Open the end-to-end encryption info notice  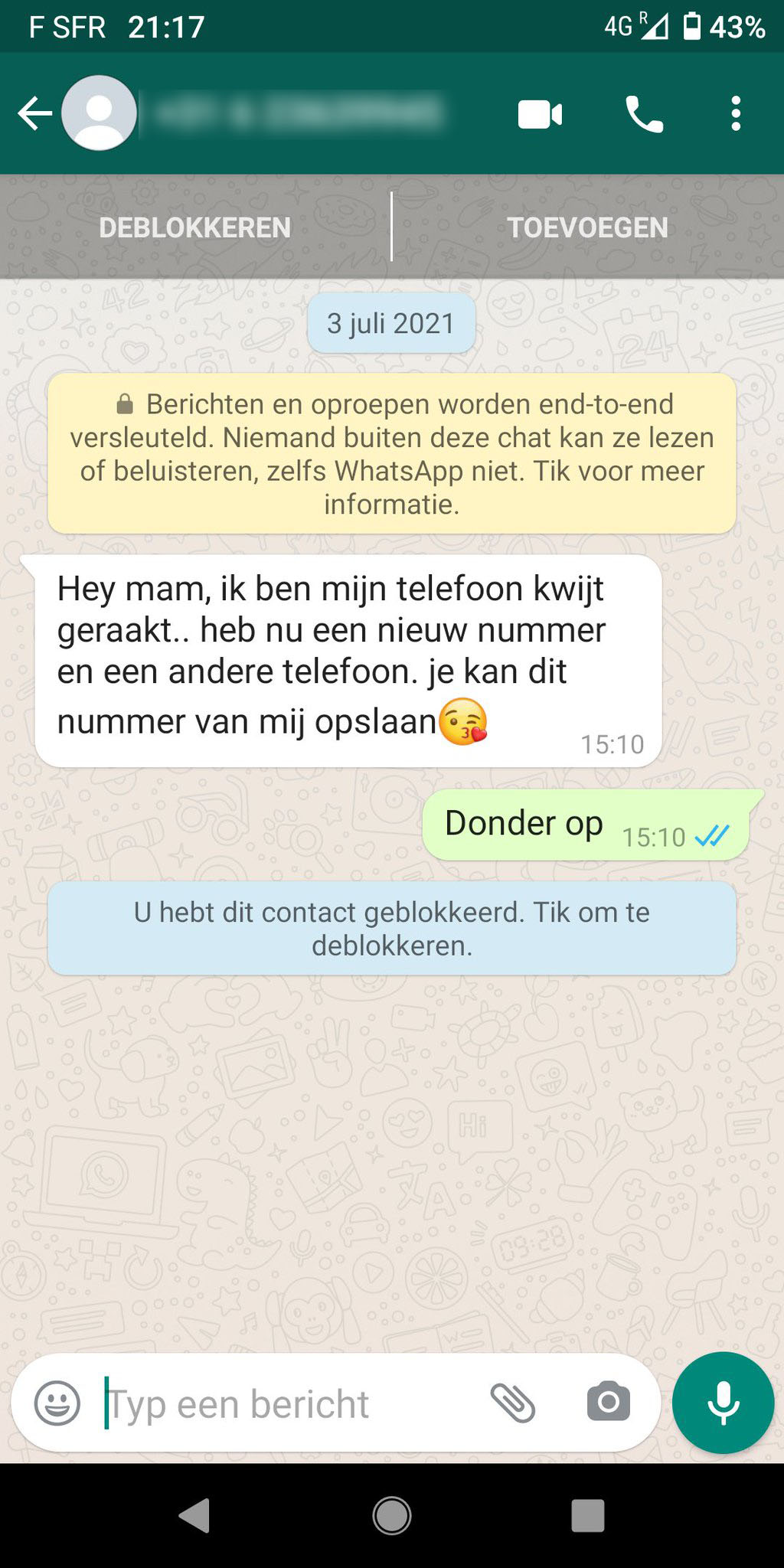[x=391, y=453]
